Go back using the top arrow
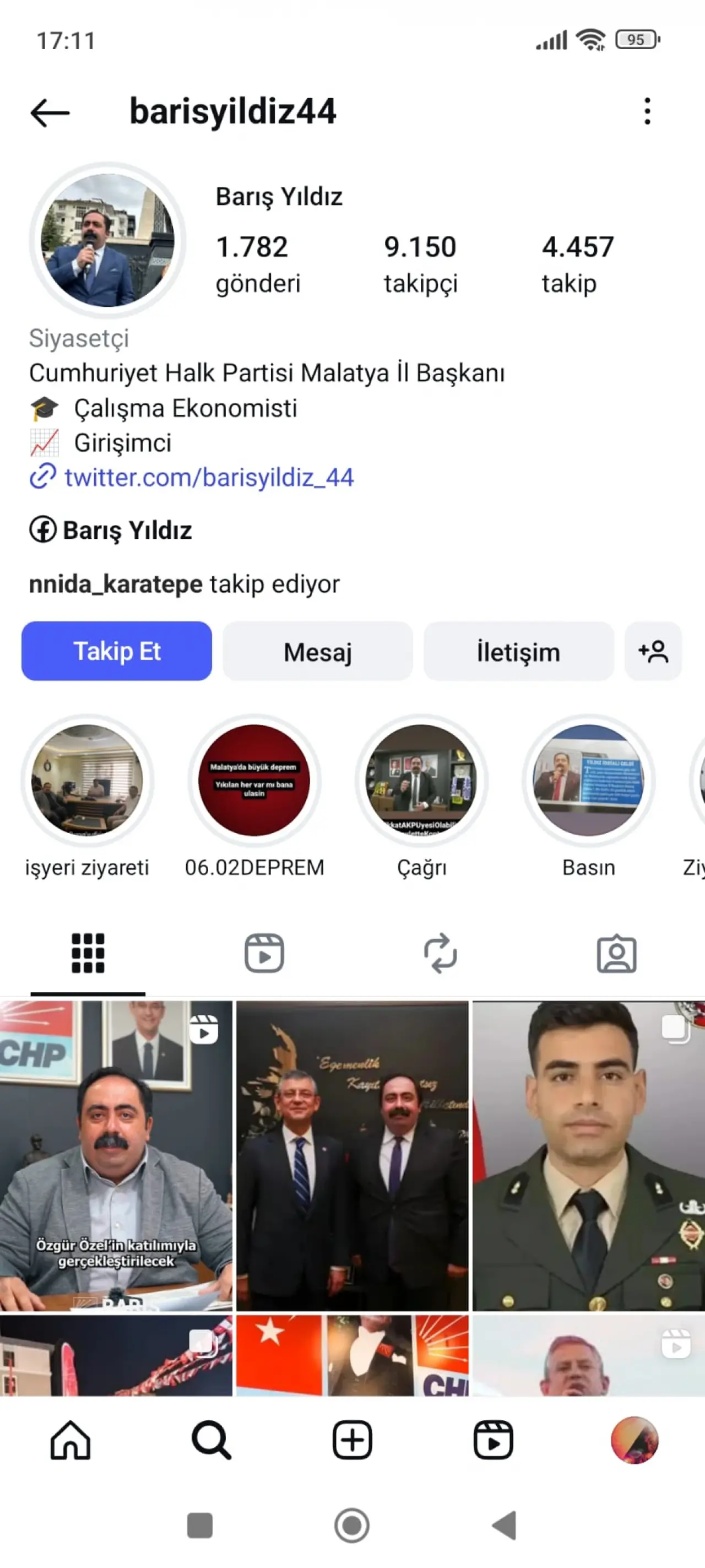Viewport: 705px width, 1568px height. 50,112
